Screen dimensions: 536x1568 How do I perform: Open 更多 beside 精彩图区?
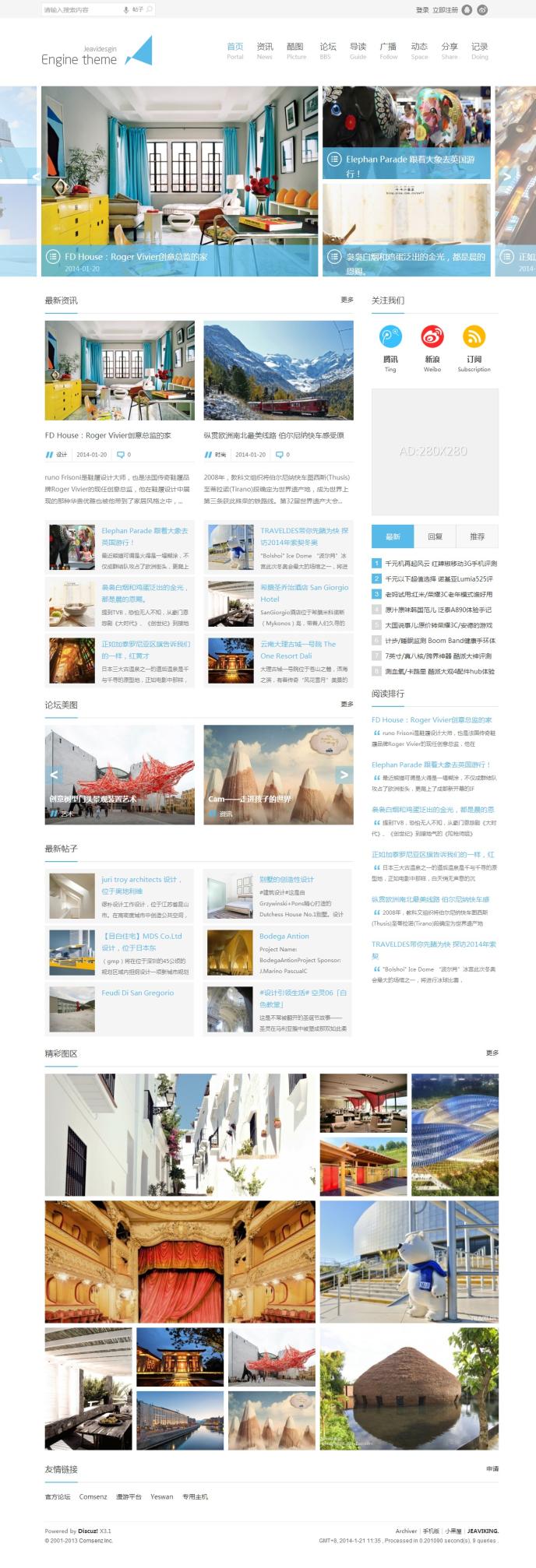(x=492, y=1053)
